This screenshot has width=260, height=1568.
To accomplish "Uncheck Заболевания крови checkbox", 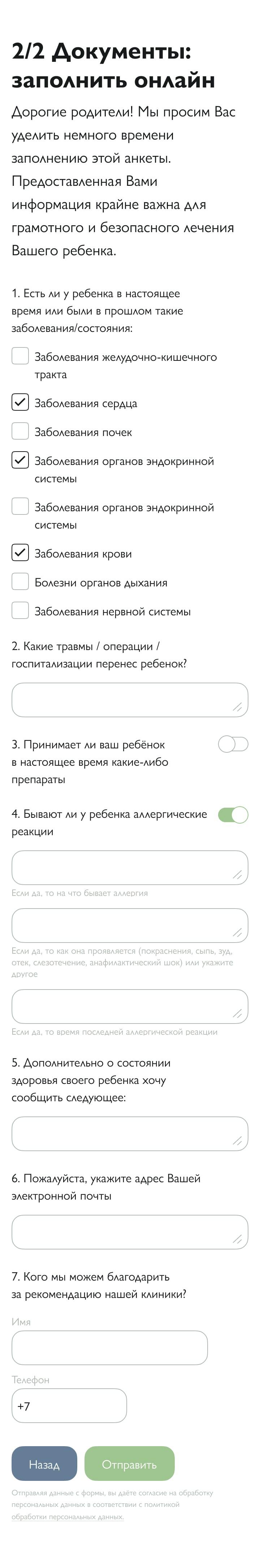I will click(x=20, y=553).
